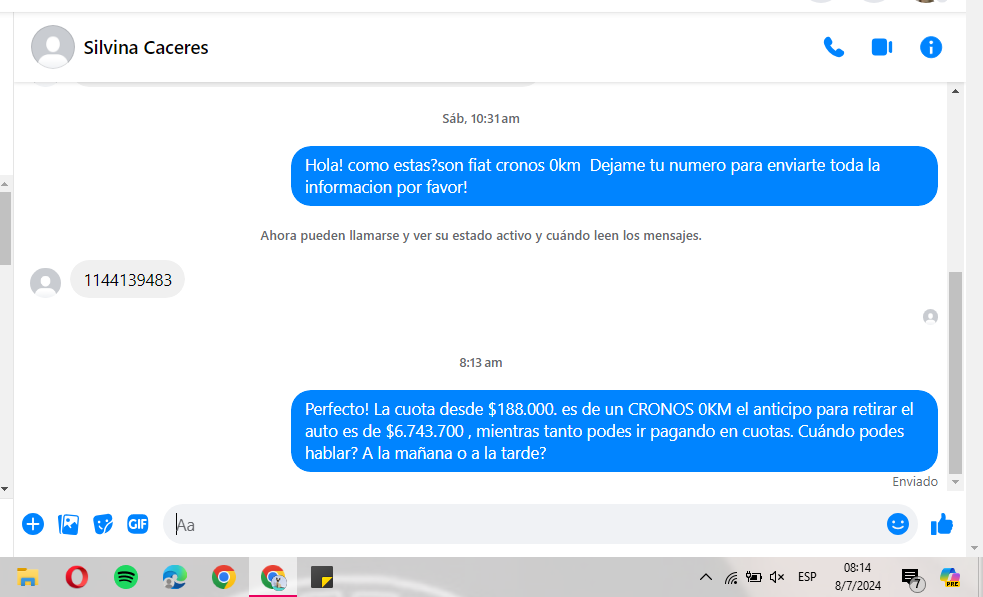Open the Windows notification center
This screenshot has width=983, height=597.
(910, 577)
